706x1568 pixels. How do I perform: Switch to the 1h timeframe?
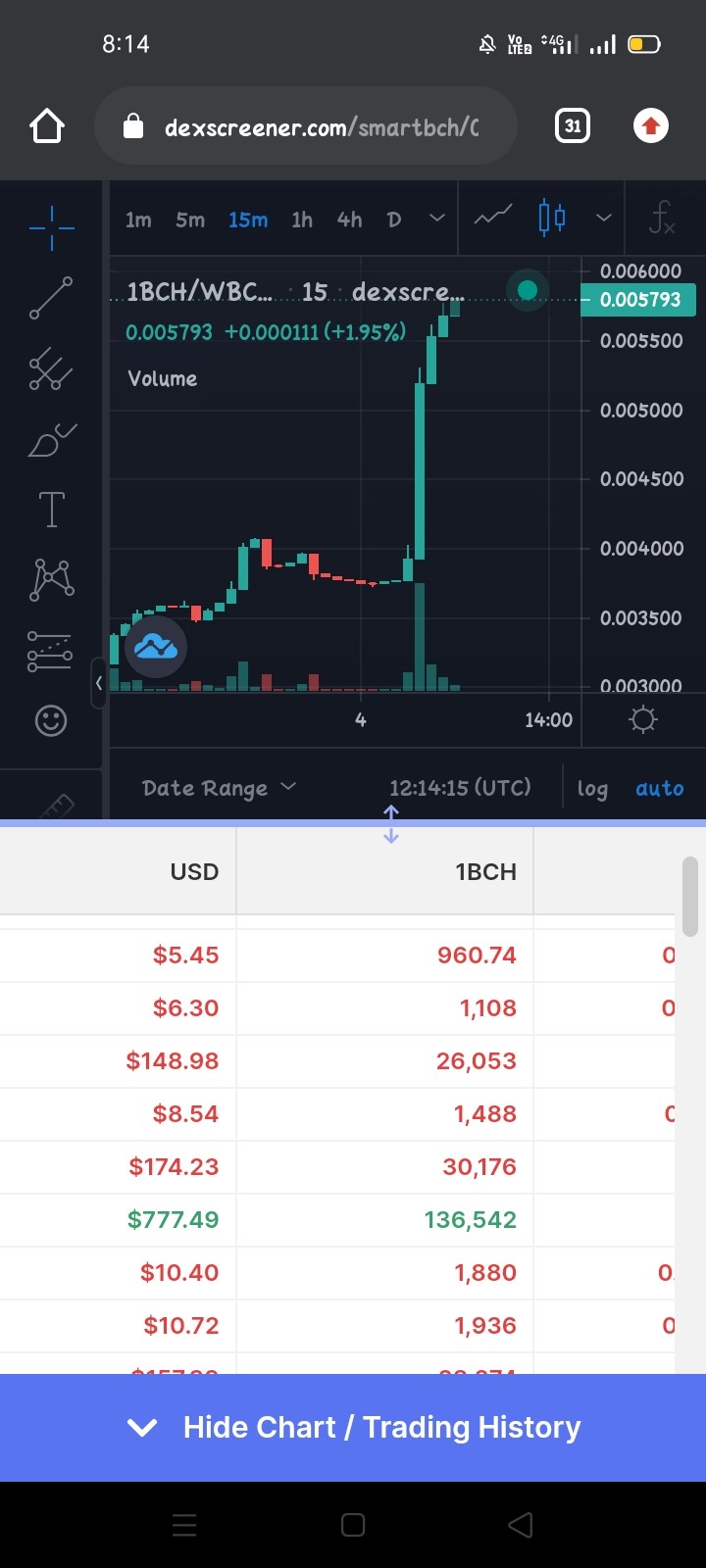click(x=302, y=220)
